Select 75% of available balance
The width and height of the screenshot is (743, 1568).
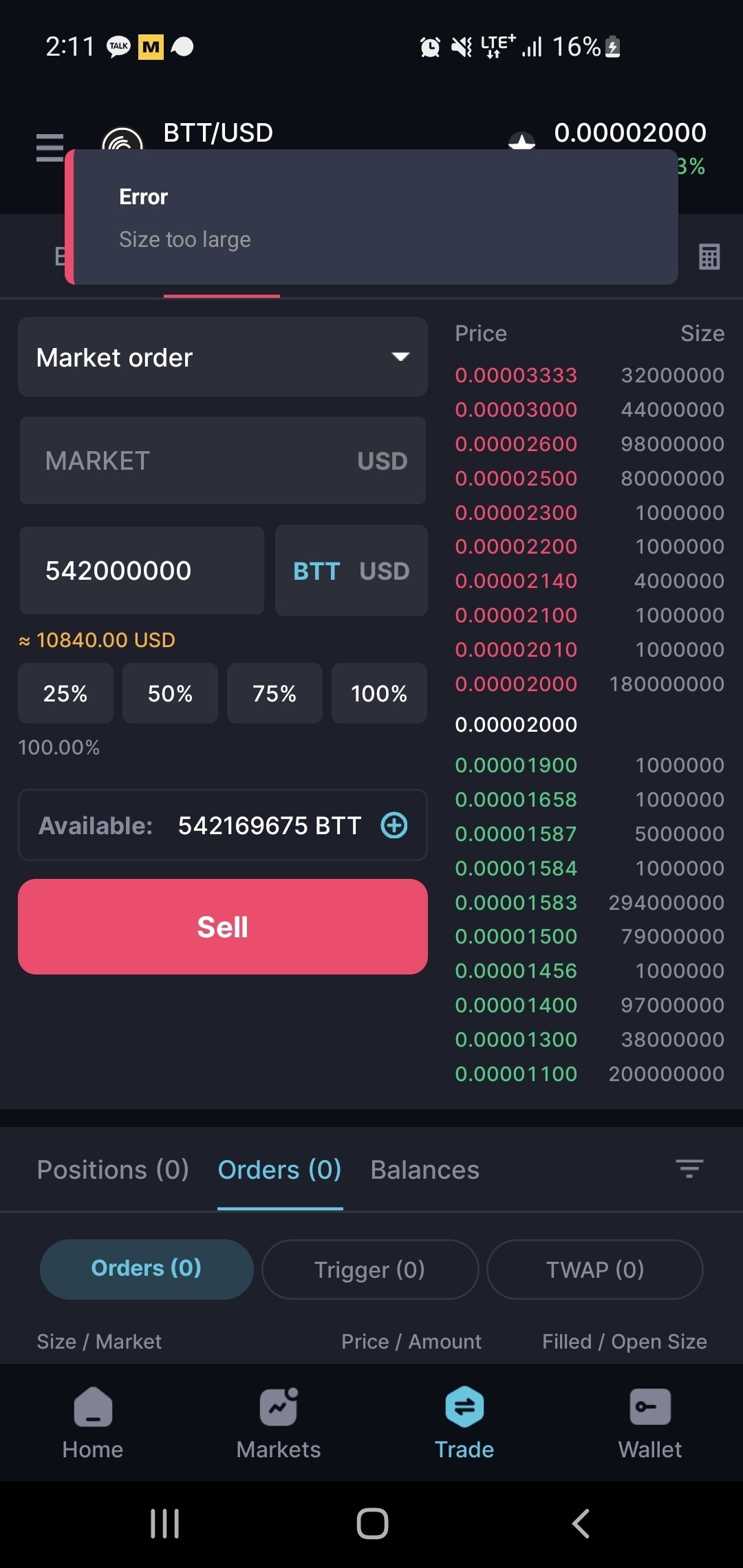(274, 693)
